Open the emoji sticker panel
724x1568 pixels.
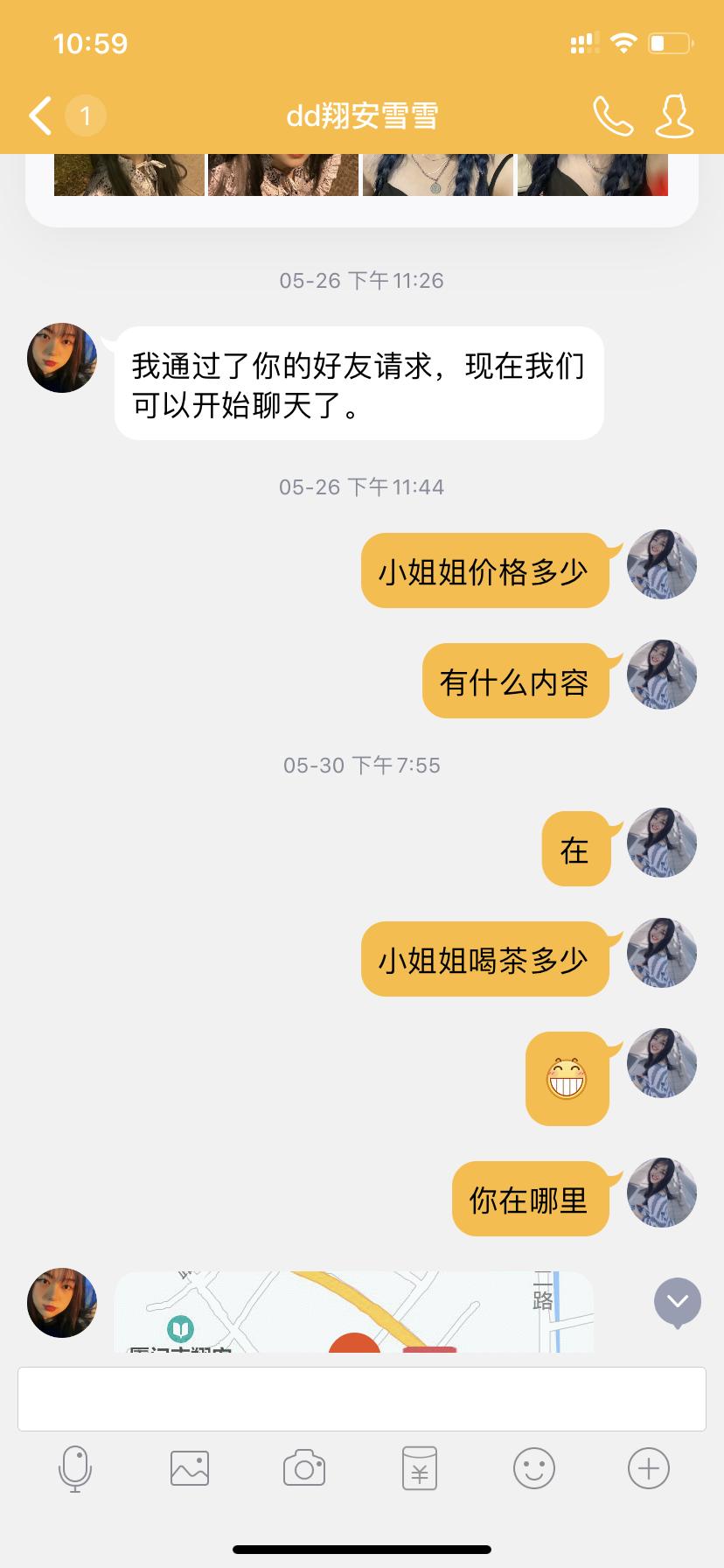point(534,1468)
